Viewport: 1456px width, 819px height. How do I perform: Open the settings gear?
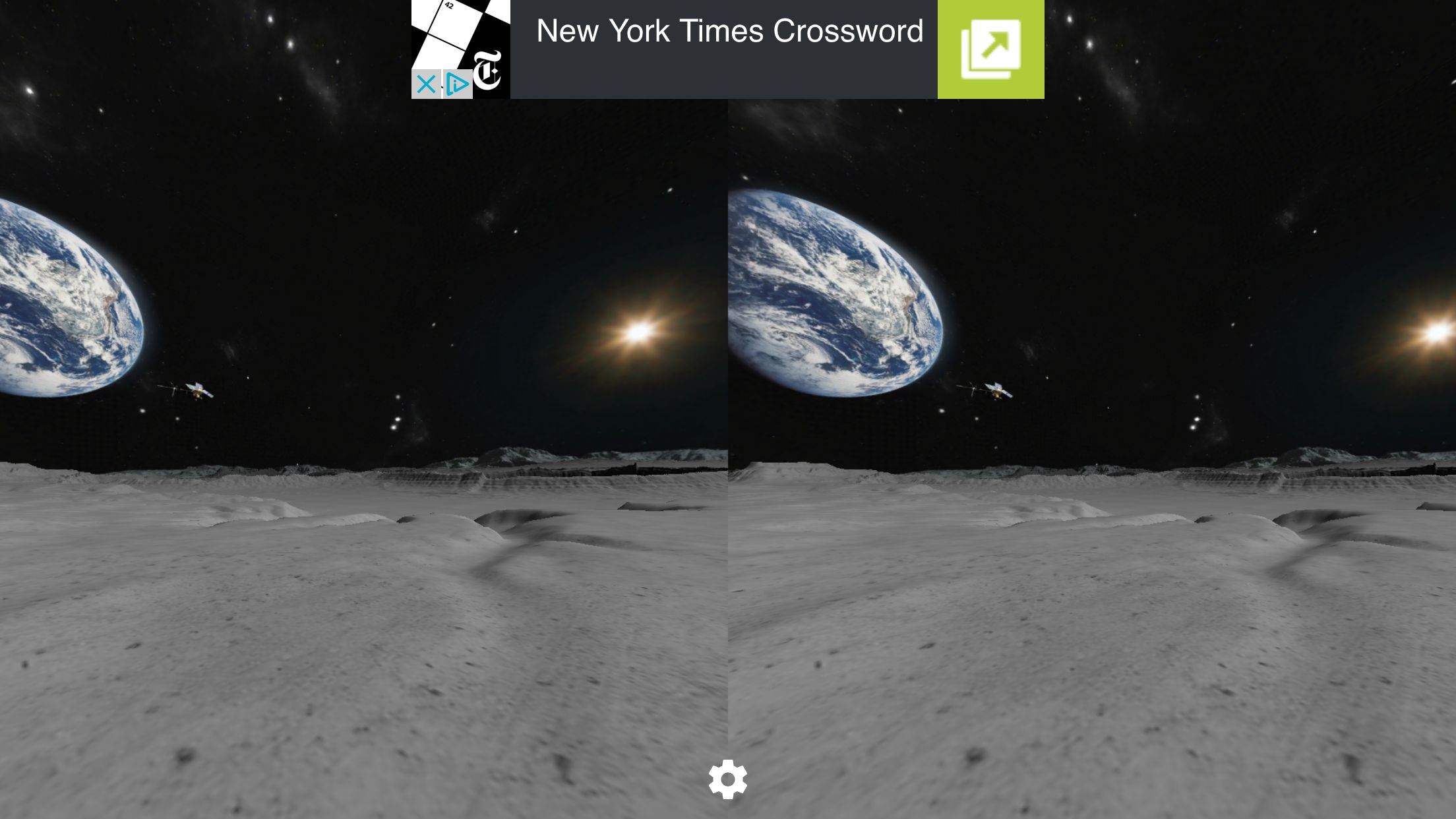[727, 779]
